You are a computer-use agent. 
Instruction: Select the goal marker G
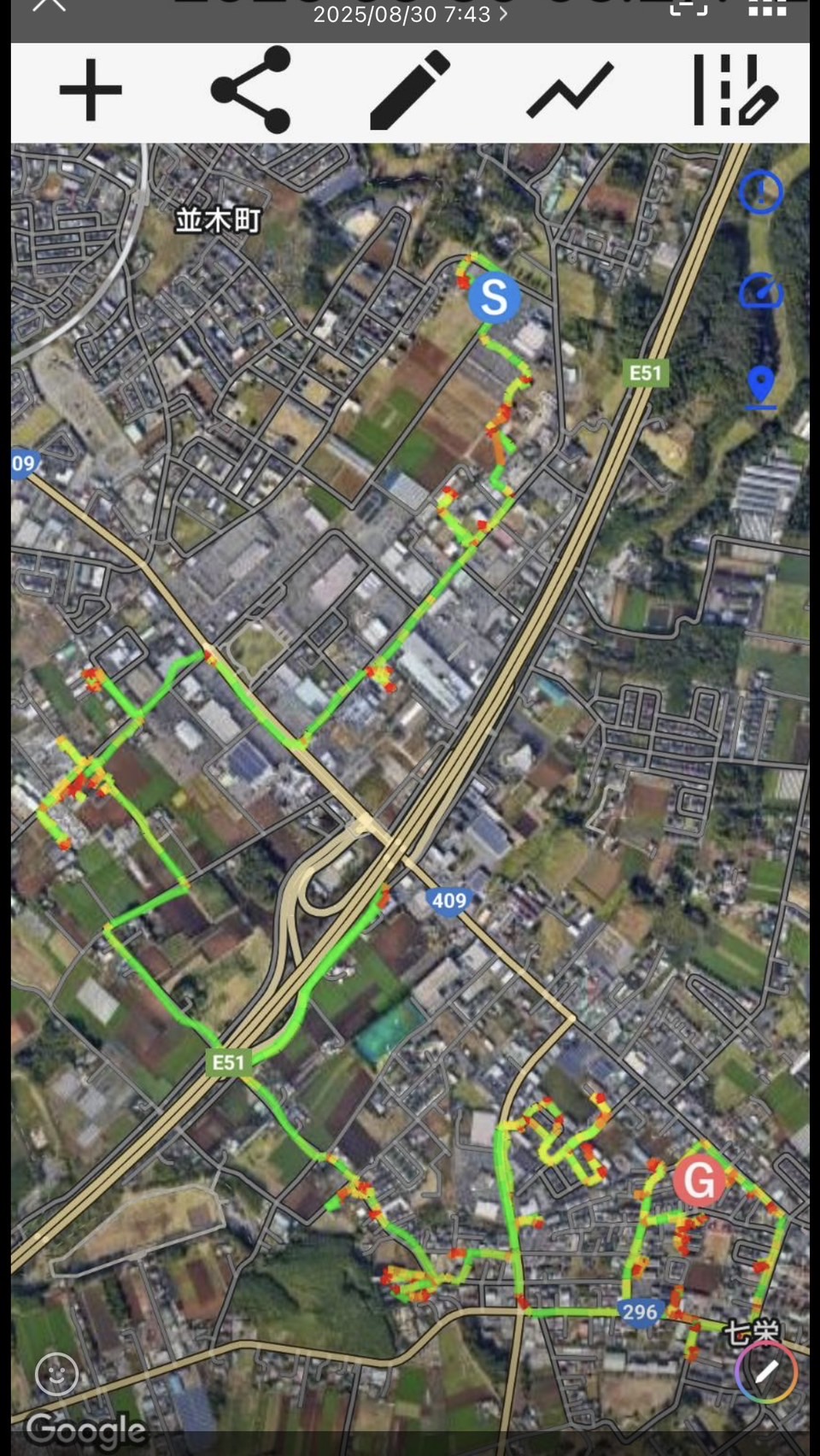coord(699,1181)
